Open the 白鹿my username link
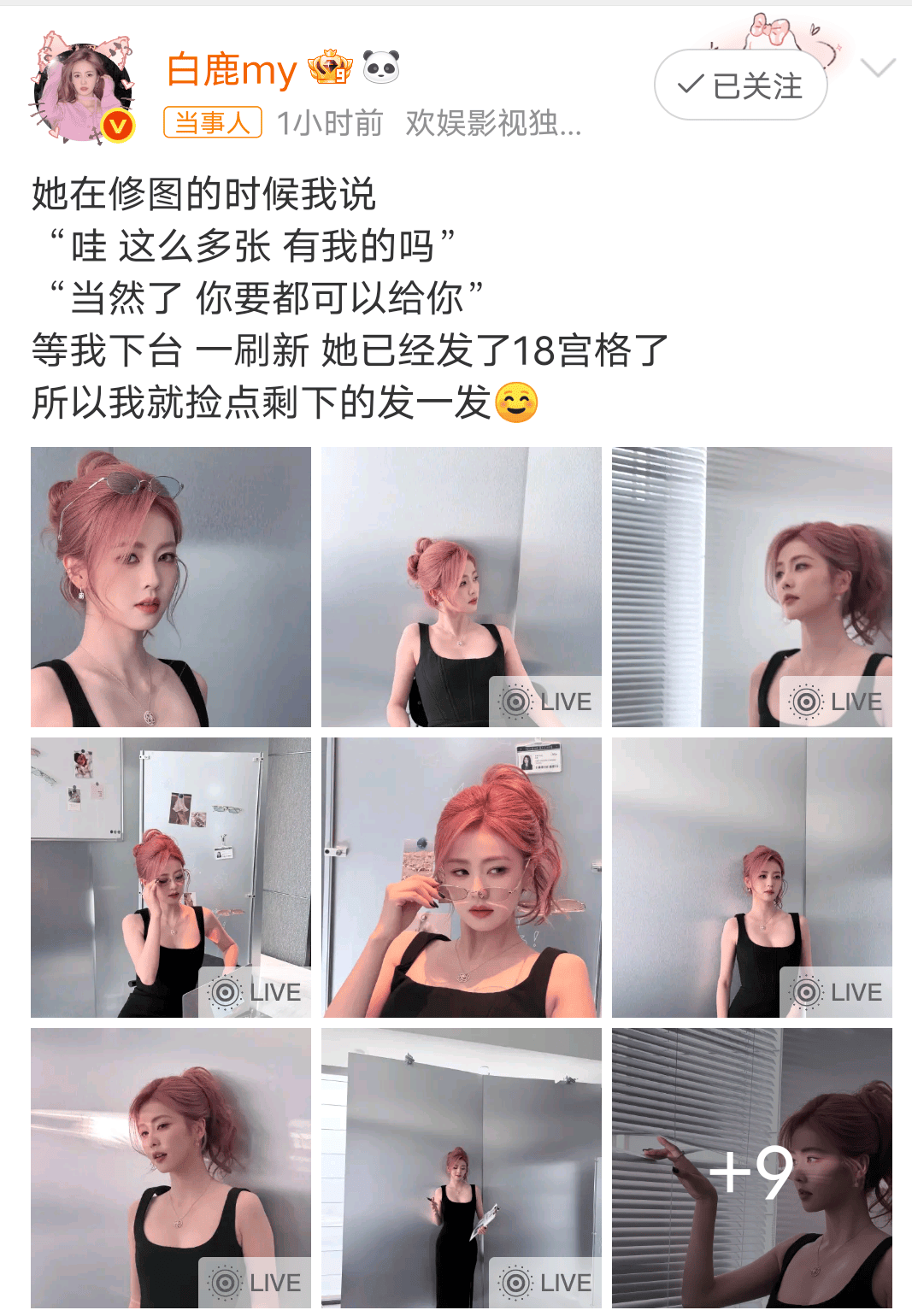The height and width of the screenshot is (1316, 912). point(232,69)
